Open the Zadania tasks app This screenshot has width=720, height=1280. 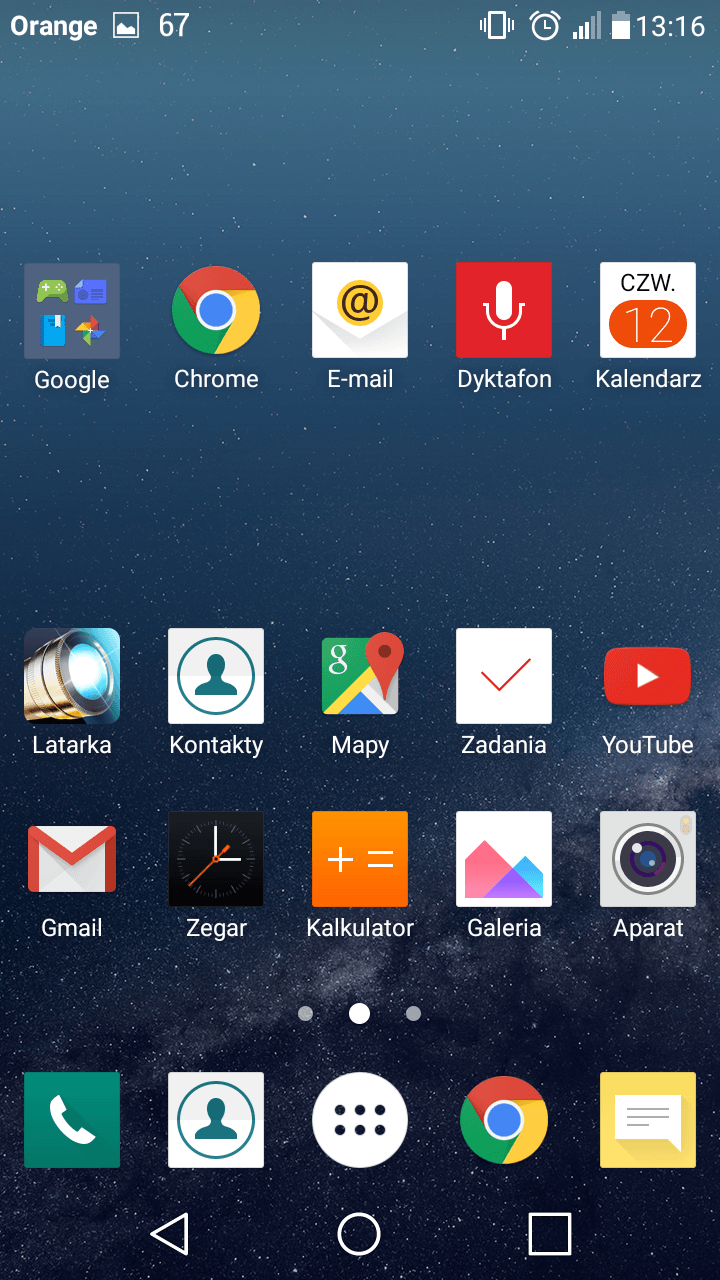click(x=504, y=676)
